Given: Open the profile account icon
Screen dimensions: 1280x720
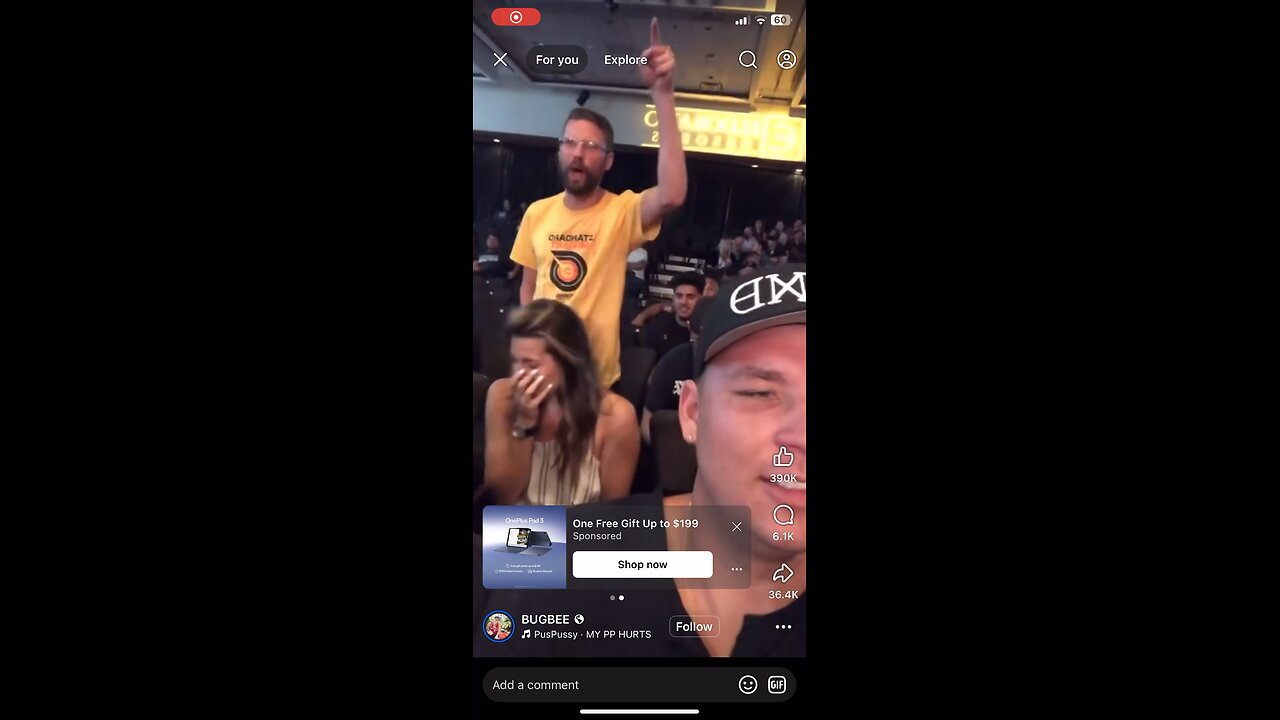Looking at the screenshot, I should pos(787,60).
